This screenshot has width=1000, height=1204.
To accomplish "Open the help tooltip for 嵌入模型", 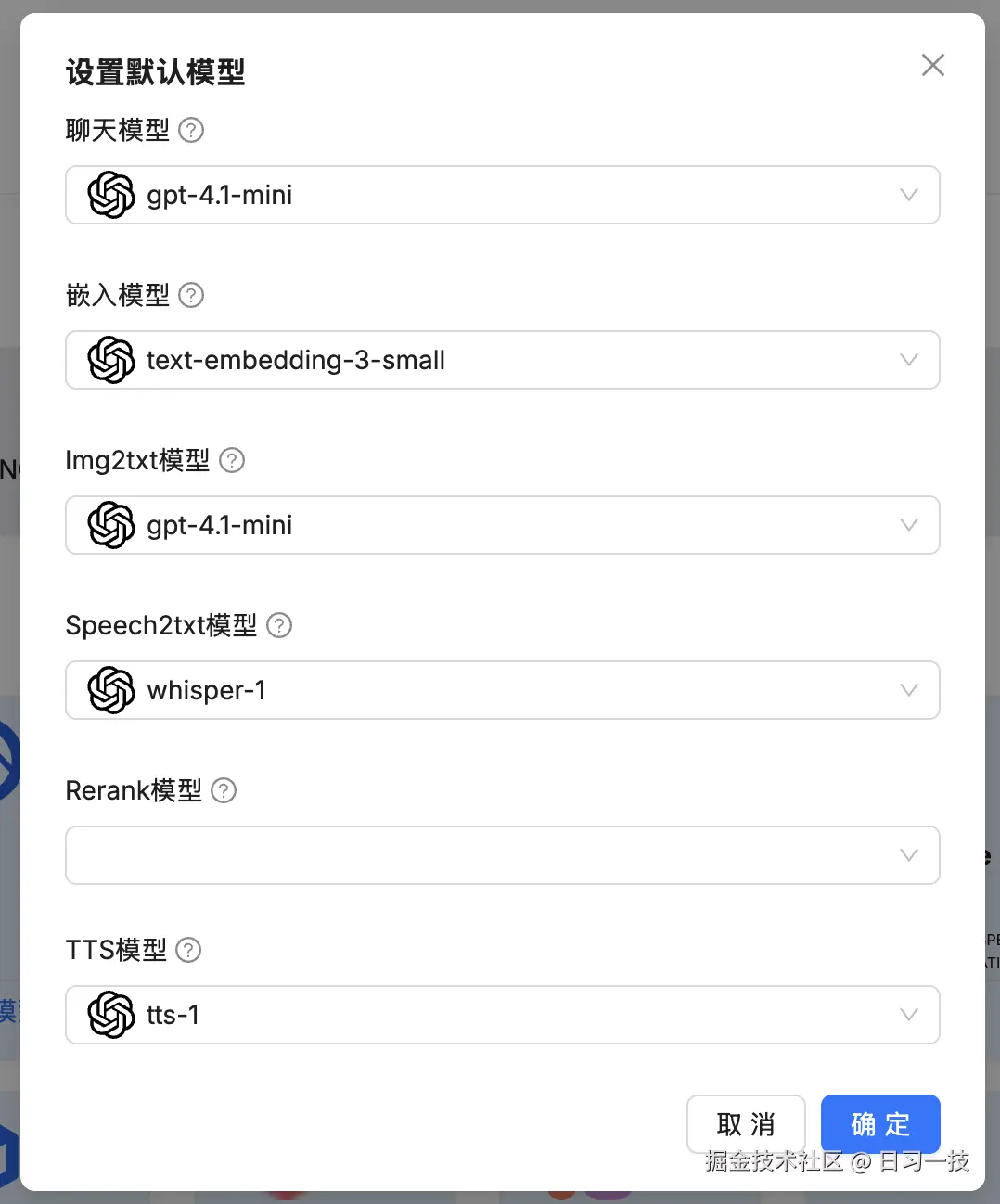I will click(x=190, y=296).
